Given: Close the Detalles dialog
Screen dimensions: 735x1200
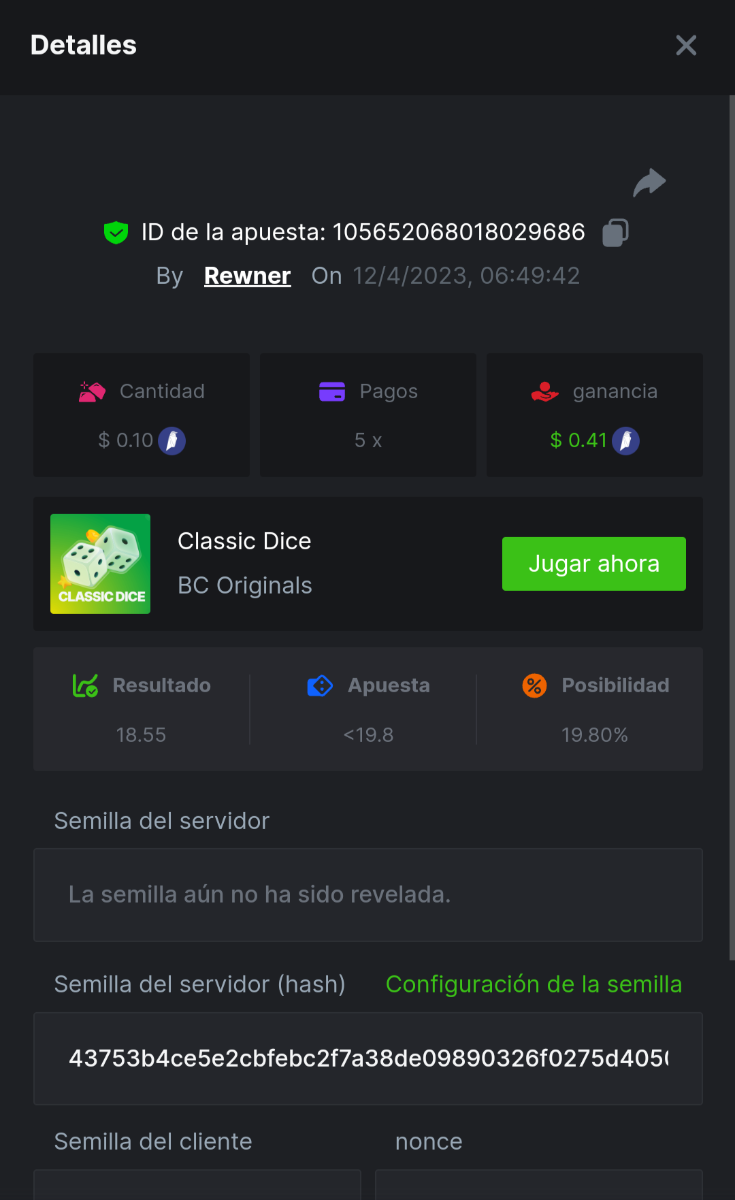Looking at the screenshot, I should point(686,45).
